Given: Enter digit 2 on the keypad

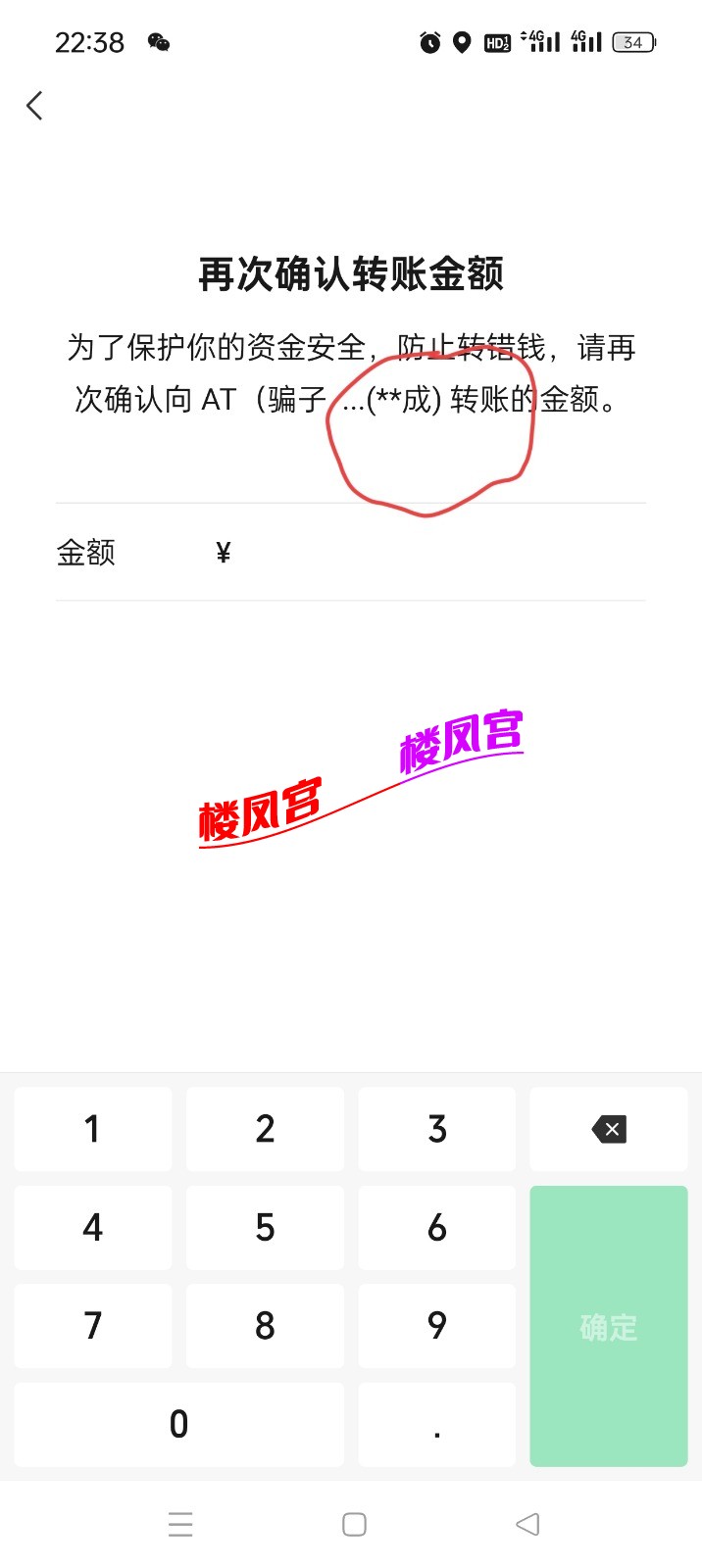Looking at the screenshot, I should [265, 1129].
